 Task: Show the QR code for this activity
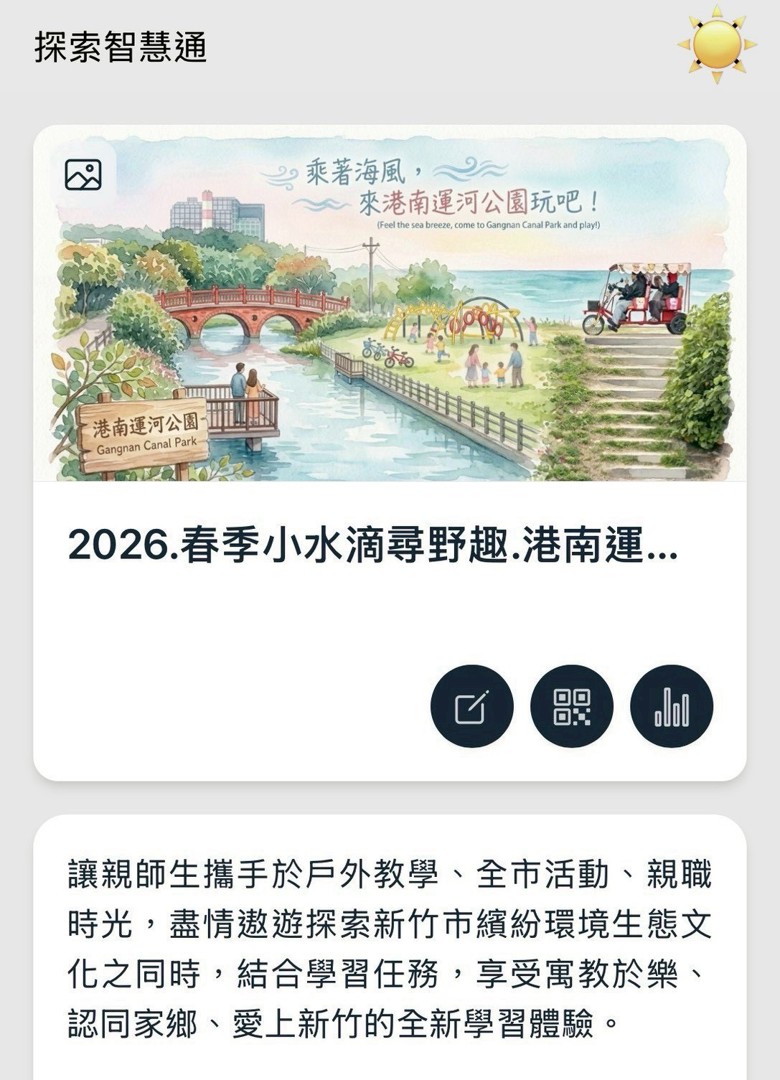572,706
